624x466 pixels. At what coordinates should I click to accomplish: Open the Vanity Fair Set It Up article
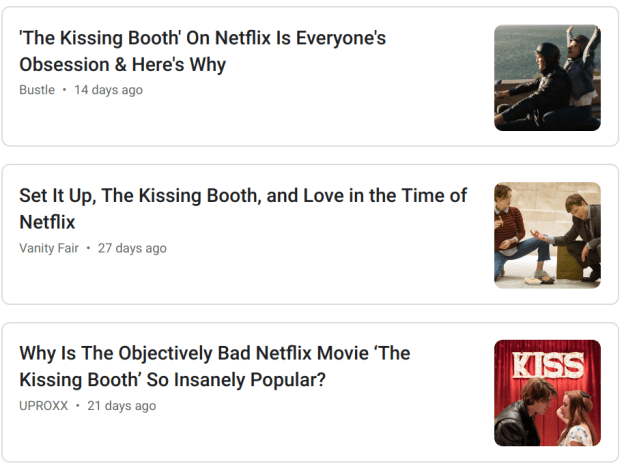coord(243,208)
